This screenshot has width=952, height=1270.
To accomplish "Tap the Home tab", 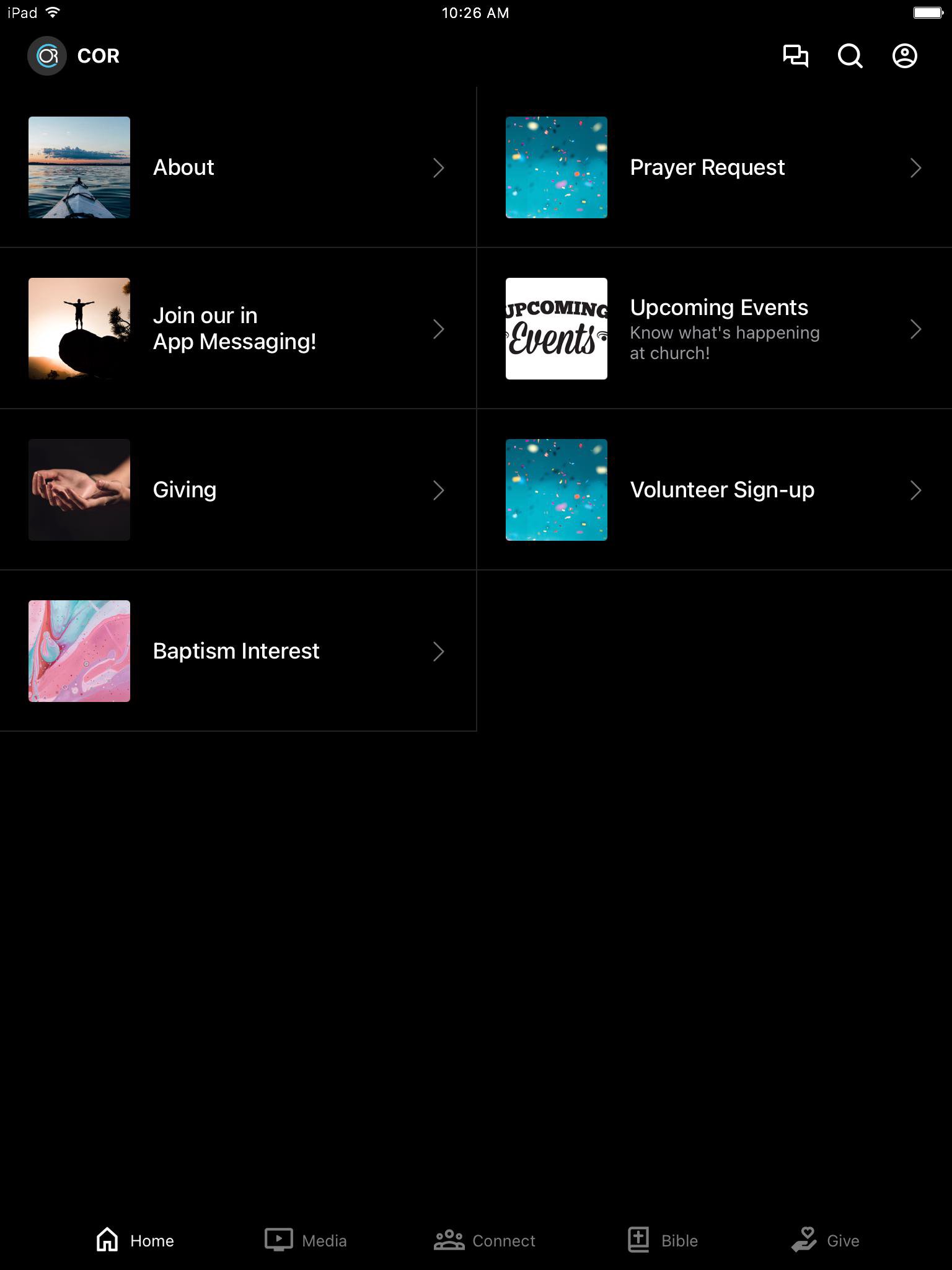I will (135, 1240).
